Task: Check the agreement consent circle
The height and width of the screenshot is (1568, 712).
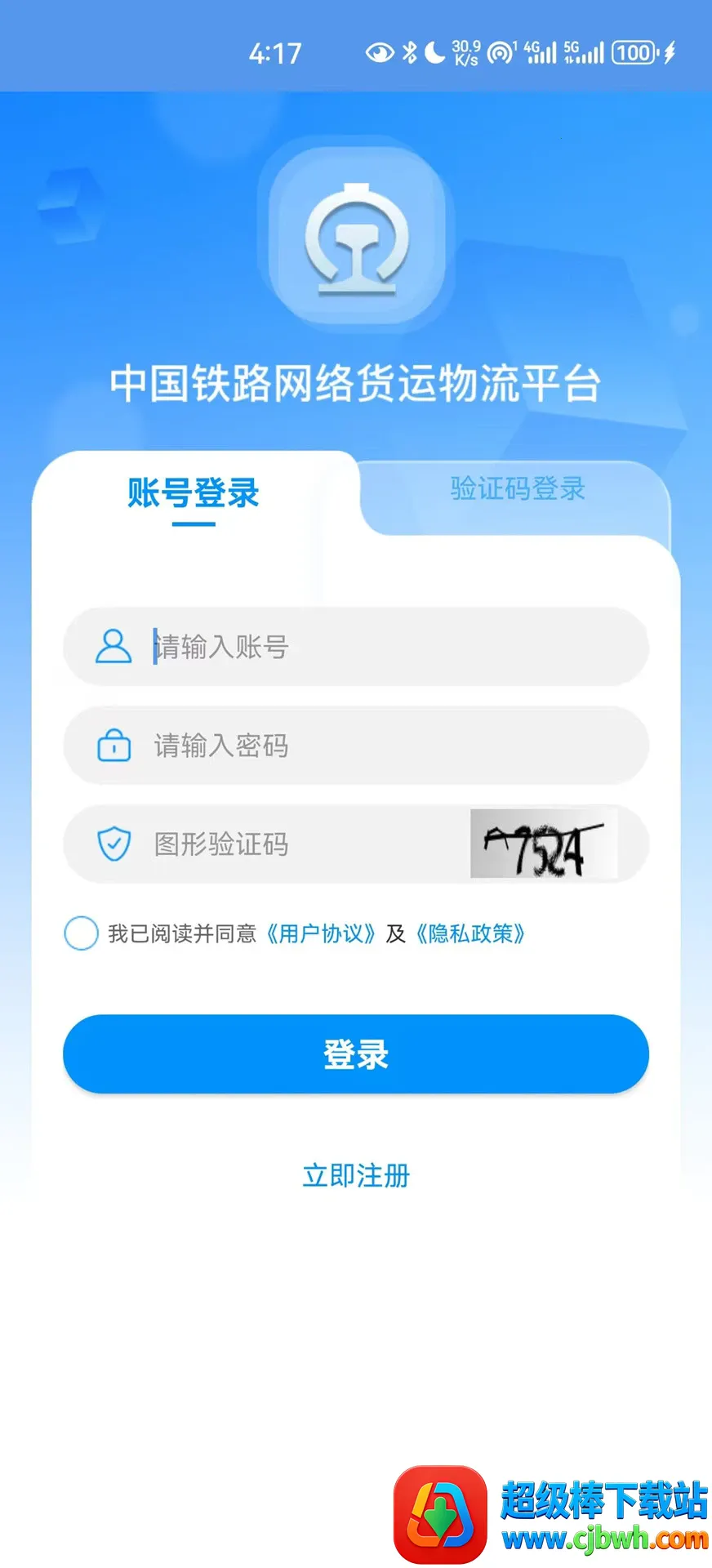Action: (82, 933)
